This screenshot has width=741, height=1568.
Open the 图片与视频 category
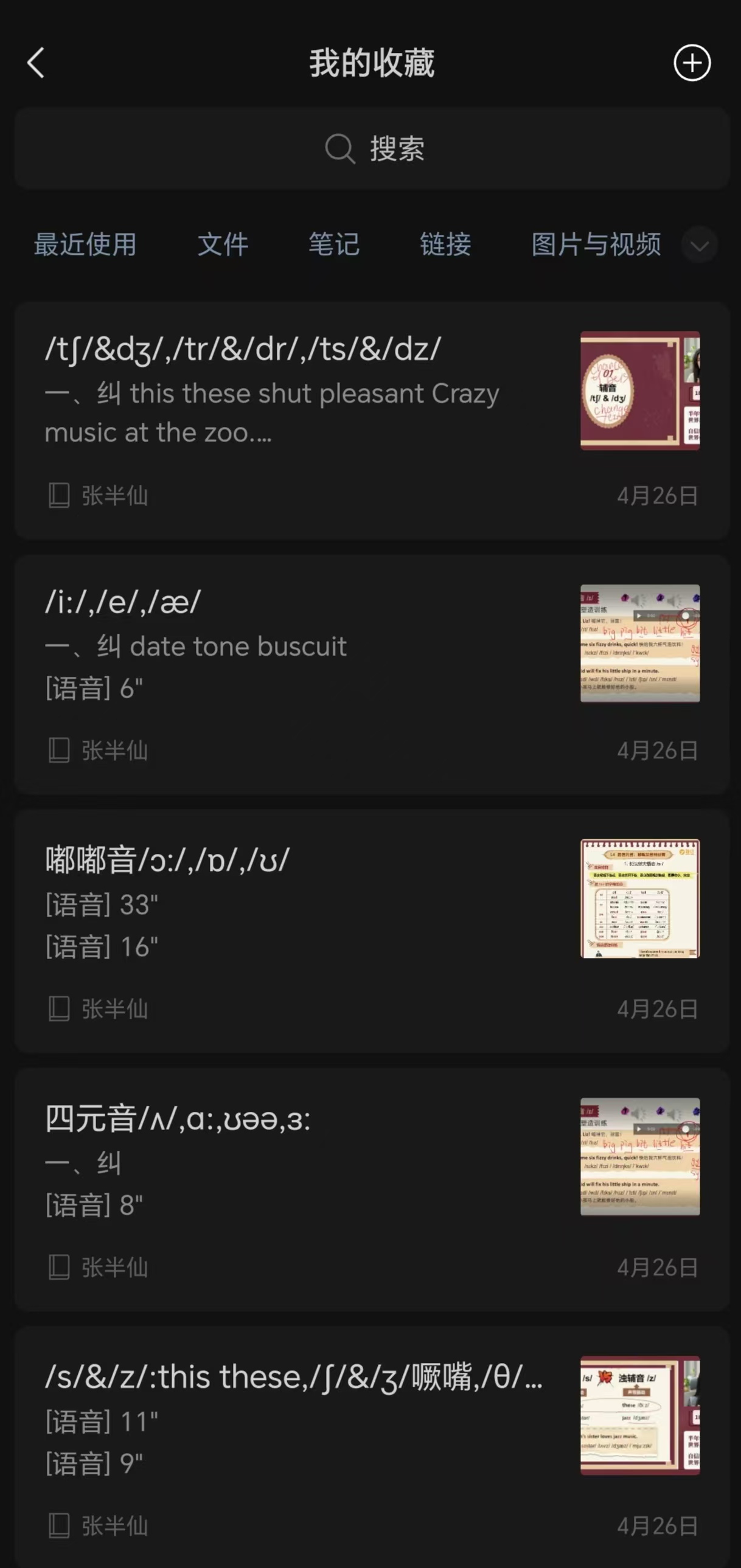(x=597, y=245)
